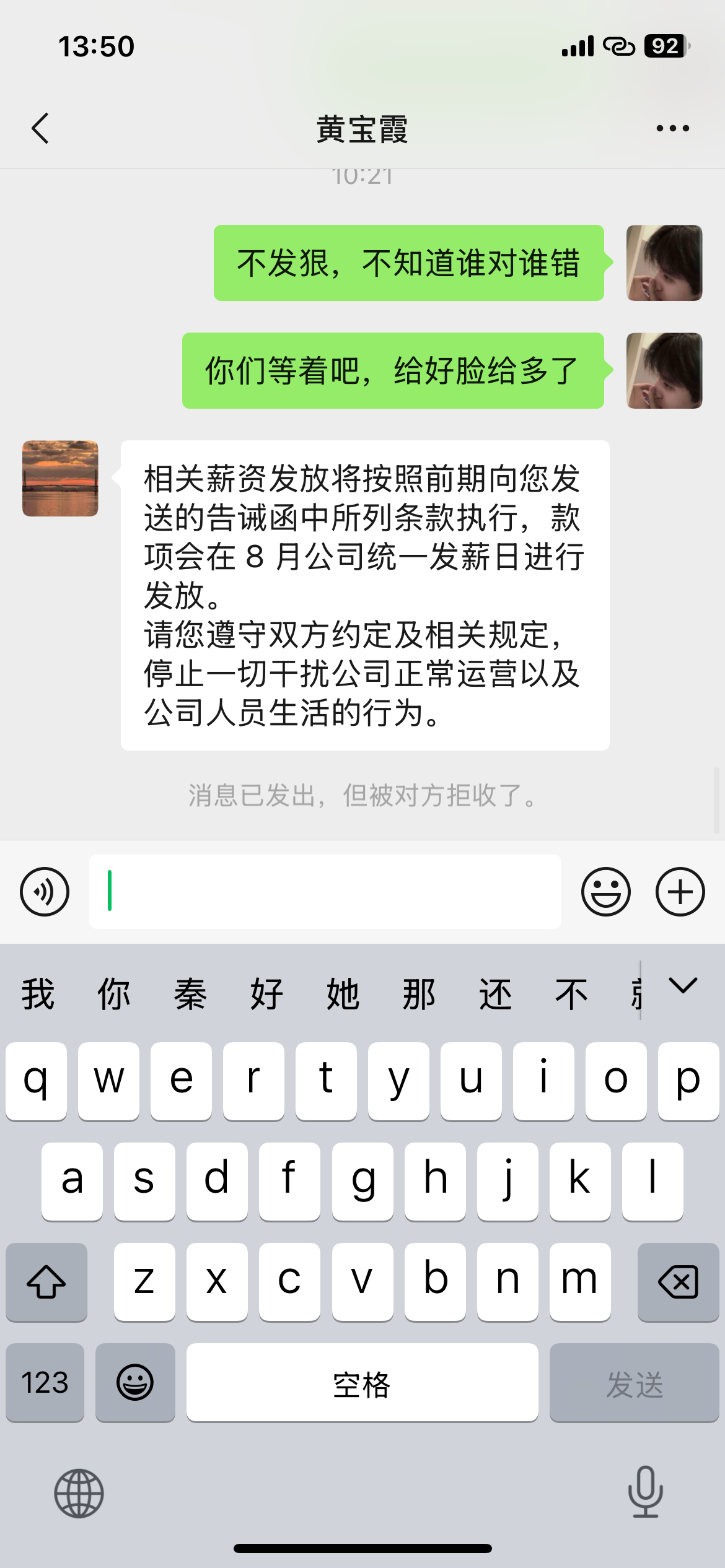725x1568 pixels.
Task: Open the emoji sticker panel
Action: pos(605,892)
